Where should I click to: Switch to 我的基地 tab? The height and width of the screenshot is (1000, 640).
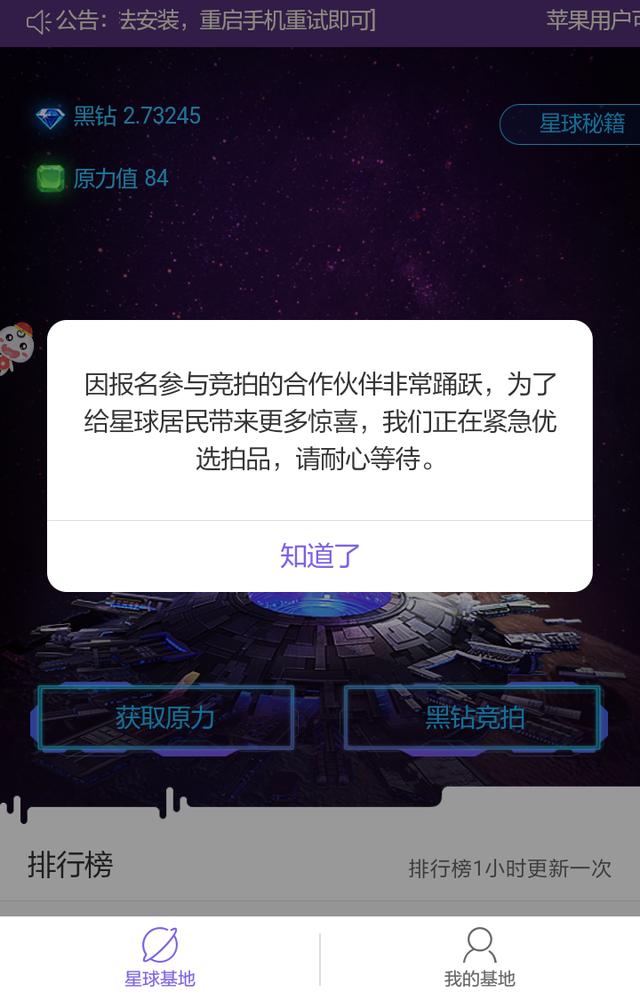coord(479,957)
